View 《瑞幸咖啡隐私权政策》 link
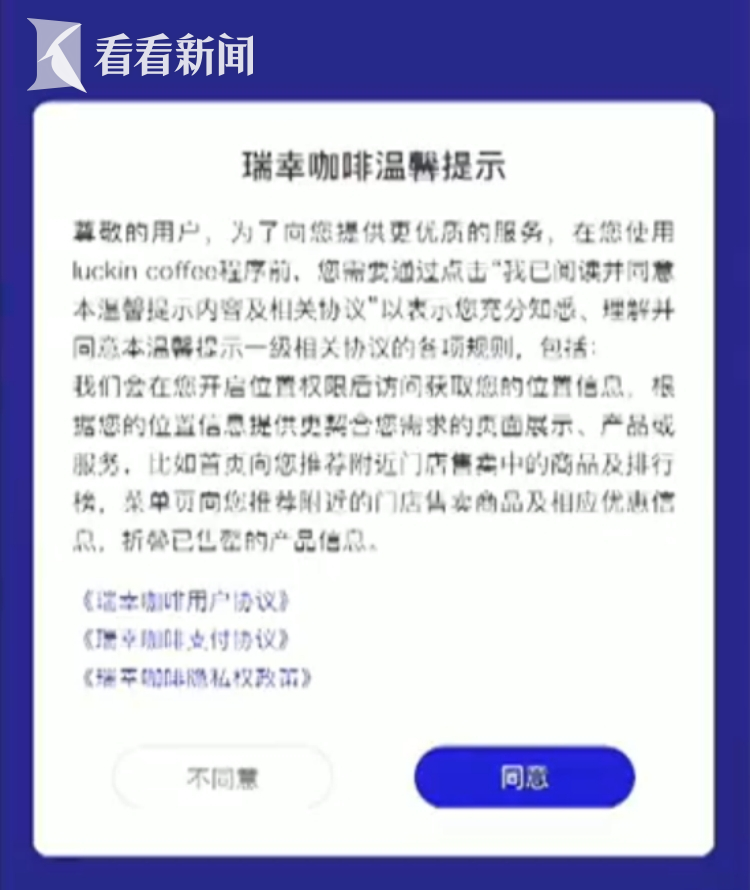The width and height of the screenshot is (750, 890). point(198,677)
